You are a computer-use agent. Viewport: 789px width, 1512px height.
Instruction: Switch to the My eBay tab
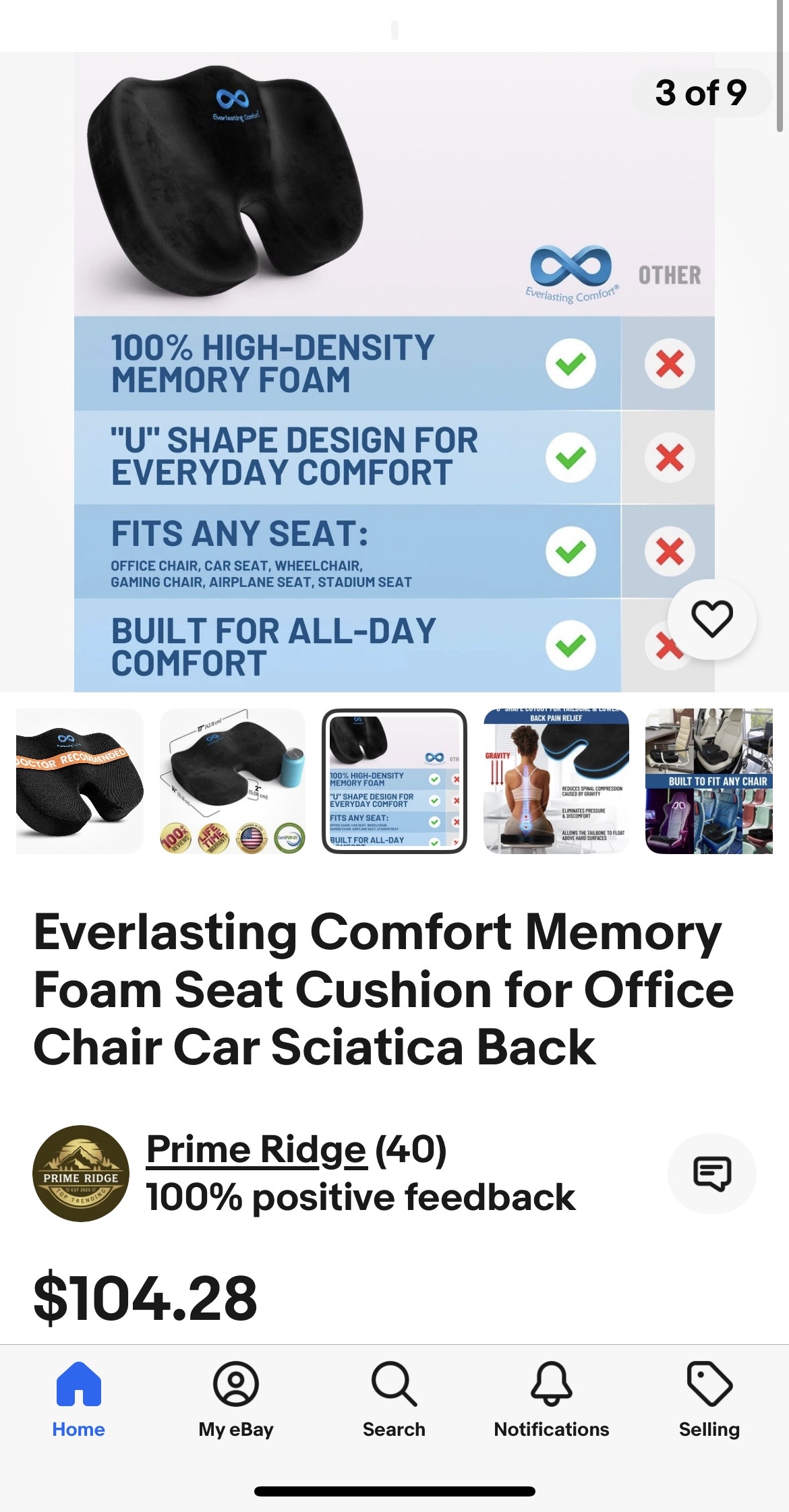tap(236, 1399)
